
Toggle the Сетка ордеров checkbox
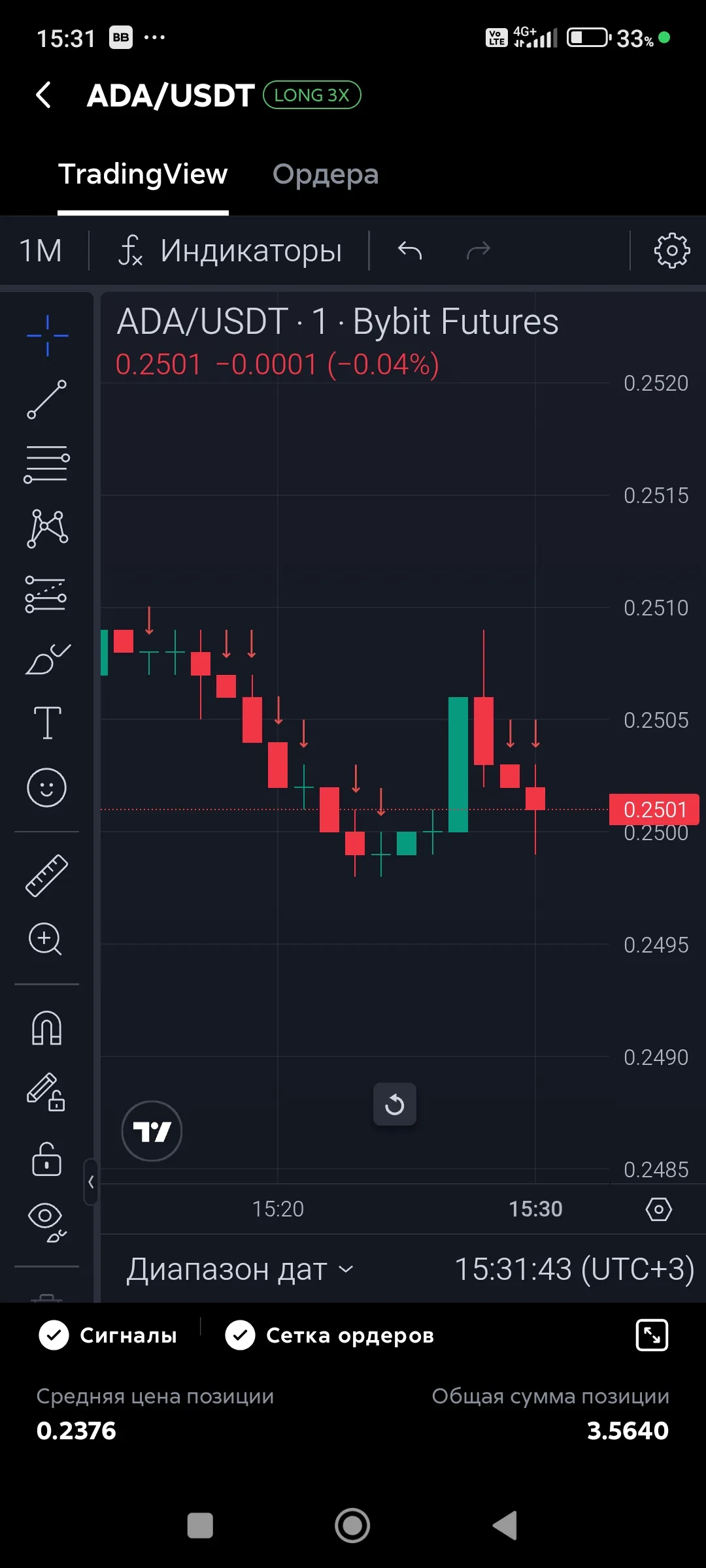tap(240, 1335)
